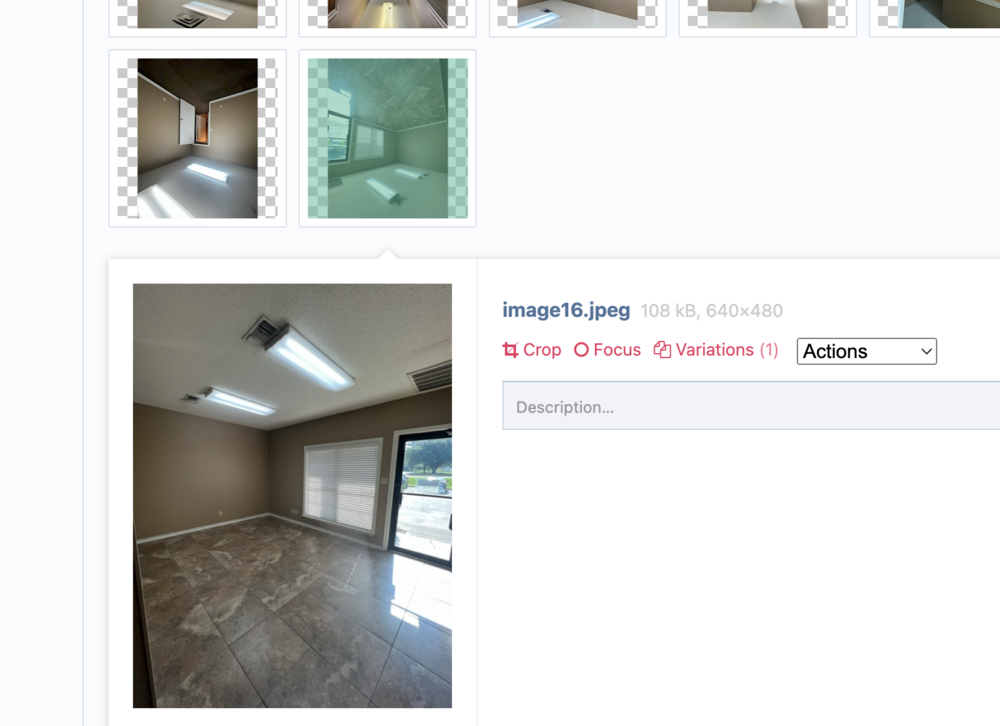Tap the green highlighted selected thumbnail

click(387, 138)
